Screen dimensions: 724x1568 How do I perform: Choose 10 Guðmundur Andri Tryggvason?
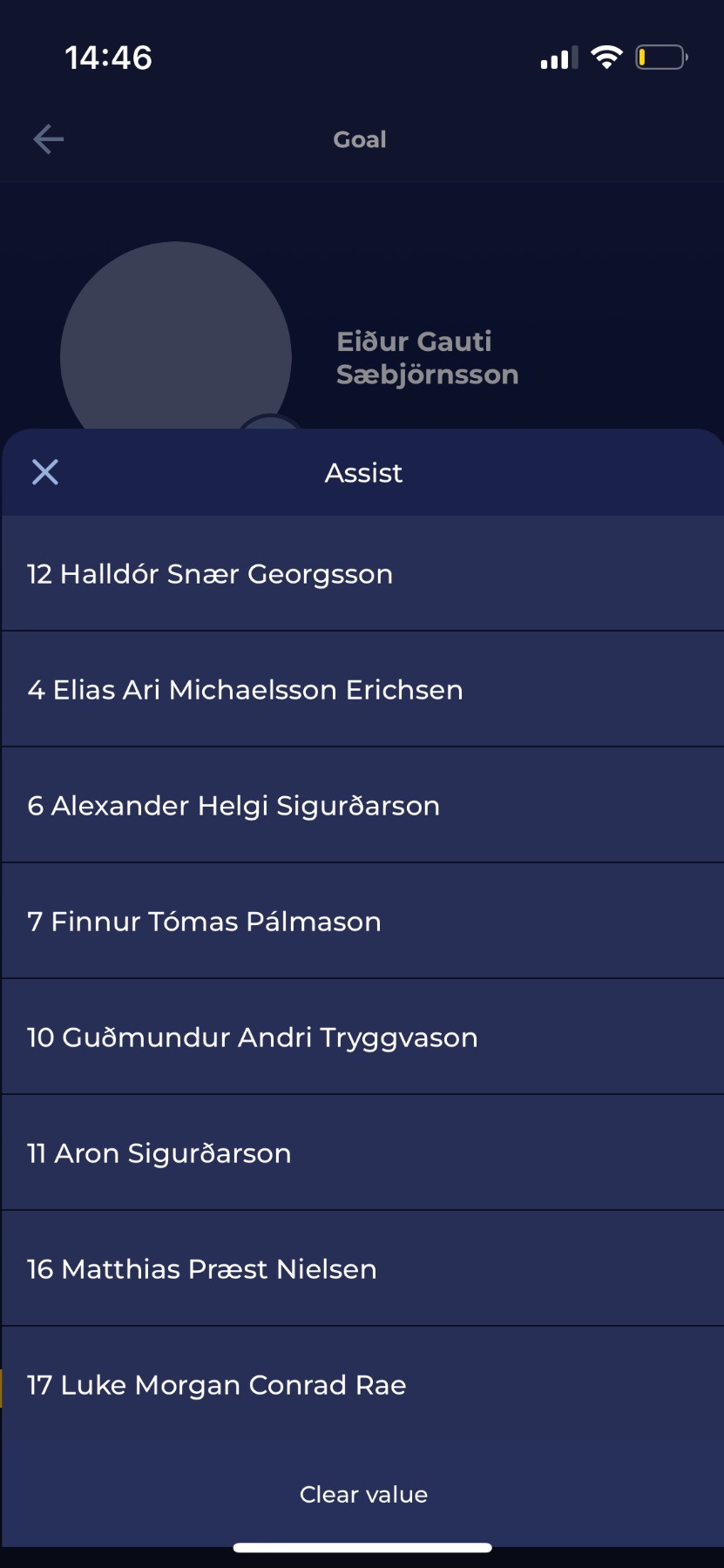click(362, 1037)
